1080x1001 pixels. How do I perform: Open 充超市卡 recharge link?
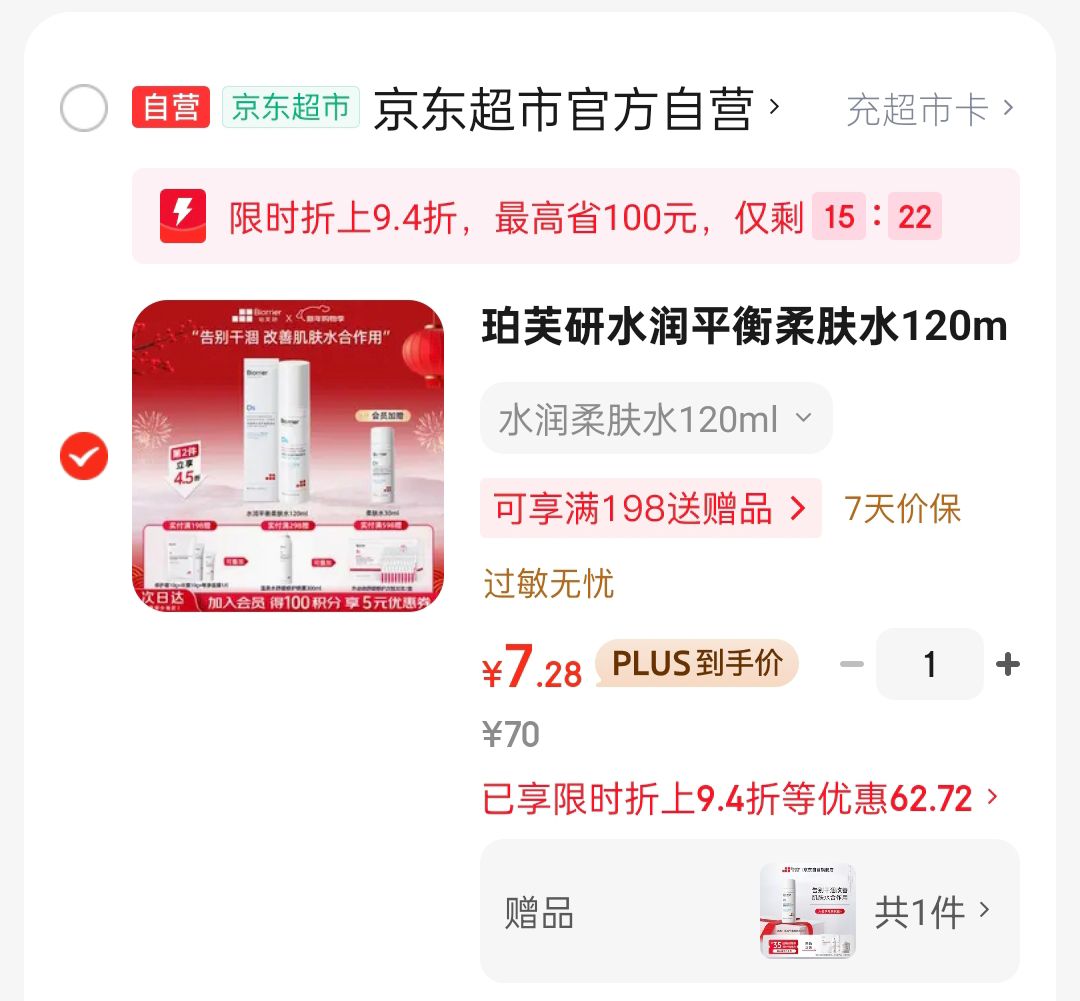(x=930, y=108)
